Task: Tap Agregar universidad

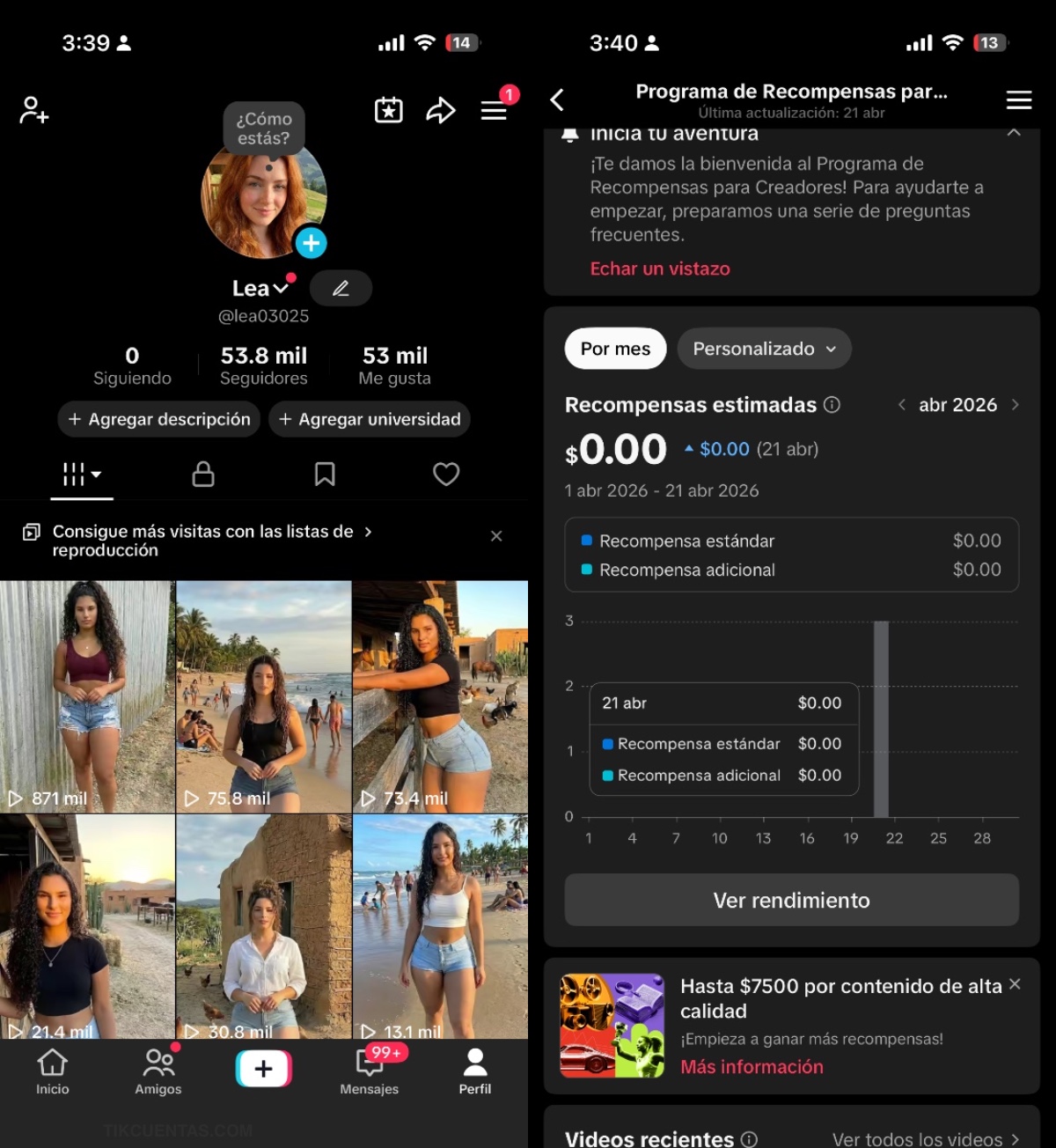Action: pyautogui.click(x=370, y=419)
